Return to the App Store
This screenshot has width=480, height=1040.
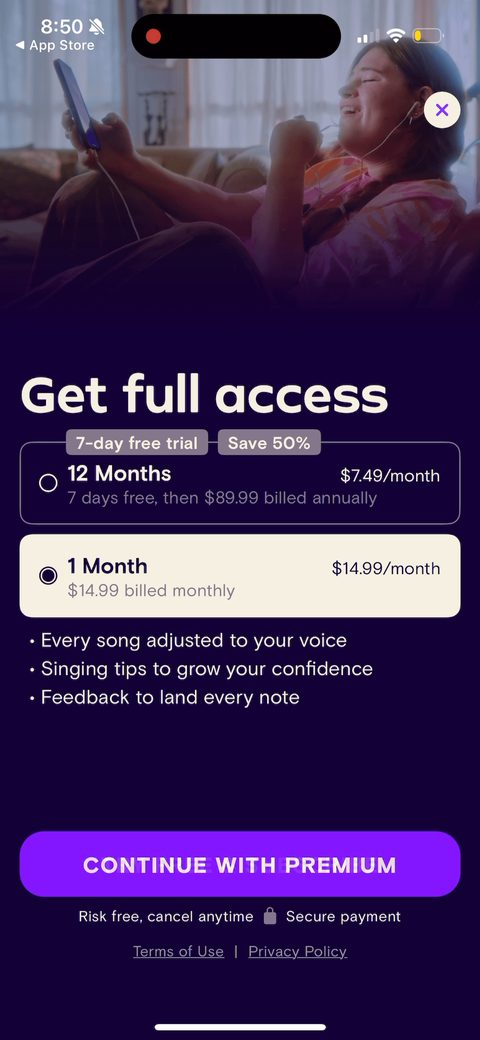pos(55,46)
